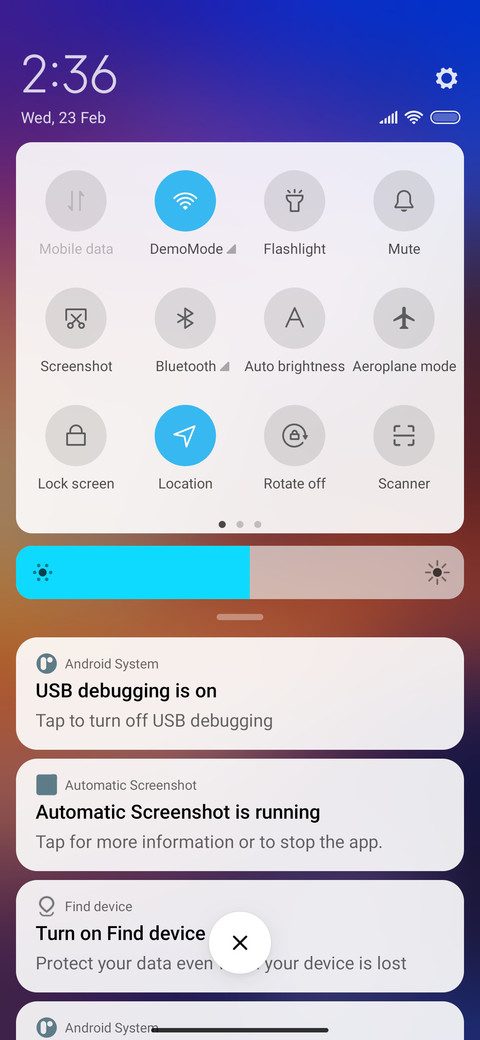
Task: Take a screenshot with the Screenshot tile
Action: [x=76, y=318]
